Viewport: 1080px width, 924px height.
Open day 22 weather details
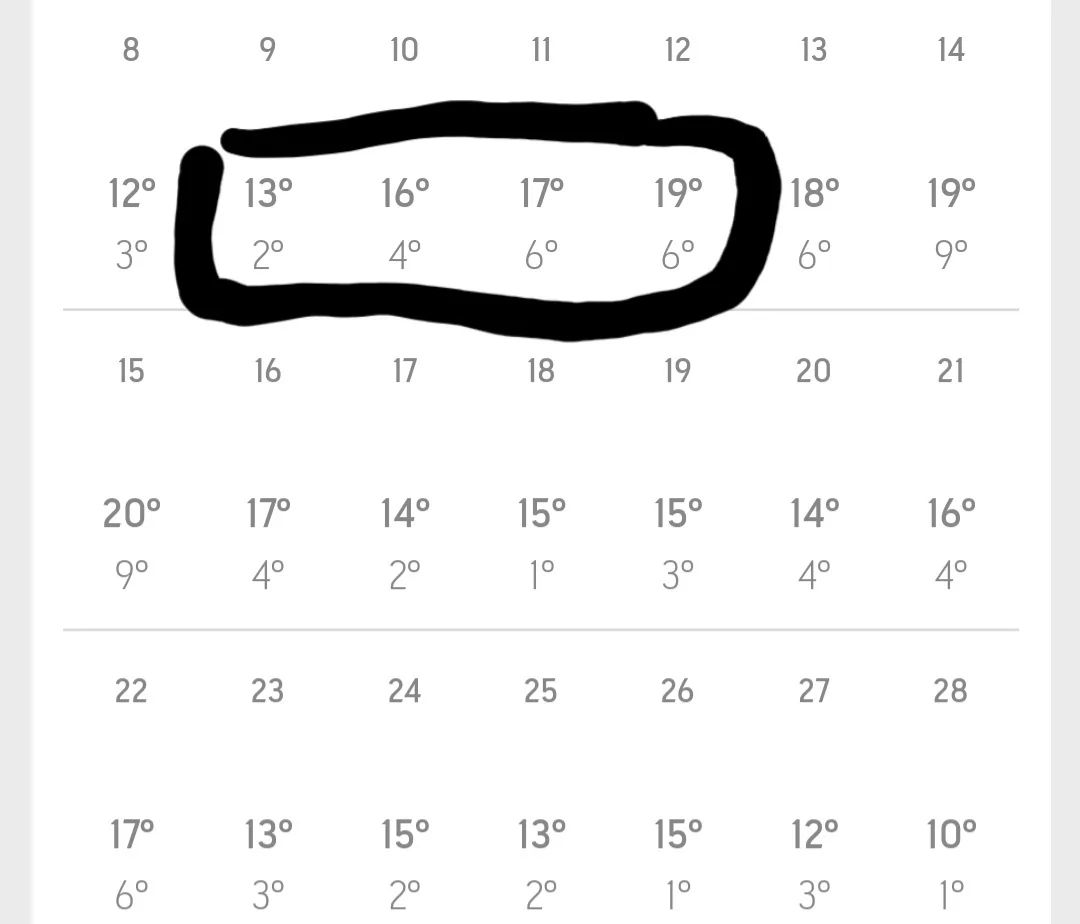(131, 691)
